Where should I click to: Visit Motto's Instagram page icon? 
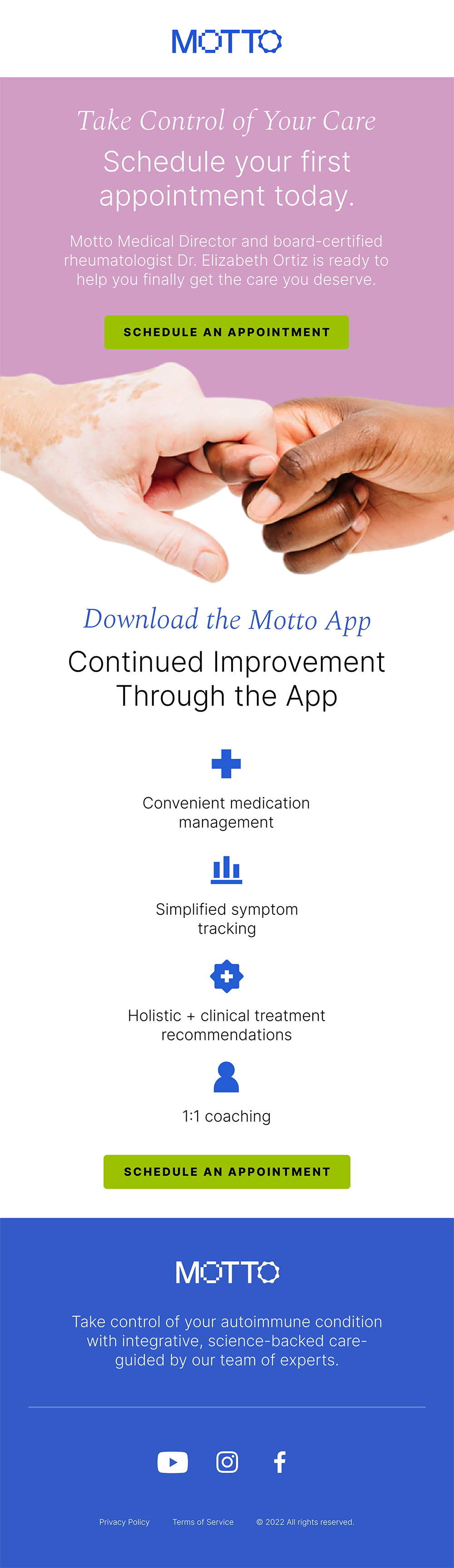[227, 1461]
